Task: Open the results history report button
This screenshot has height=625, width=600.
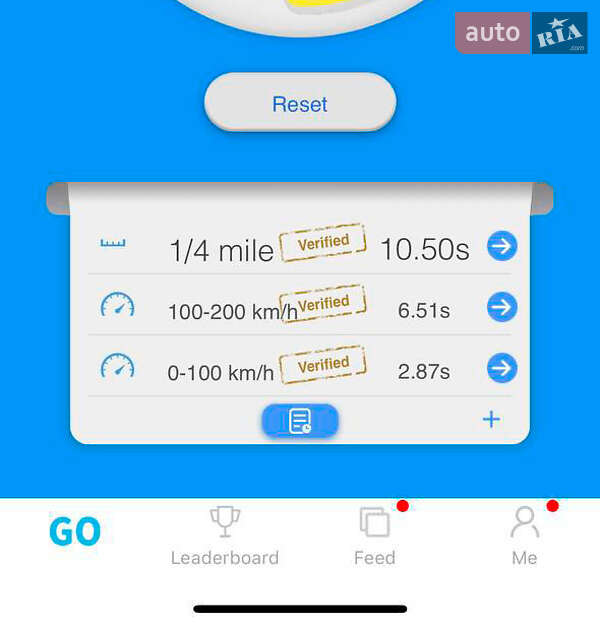Action: (300, 421)
